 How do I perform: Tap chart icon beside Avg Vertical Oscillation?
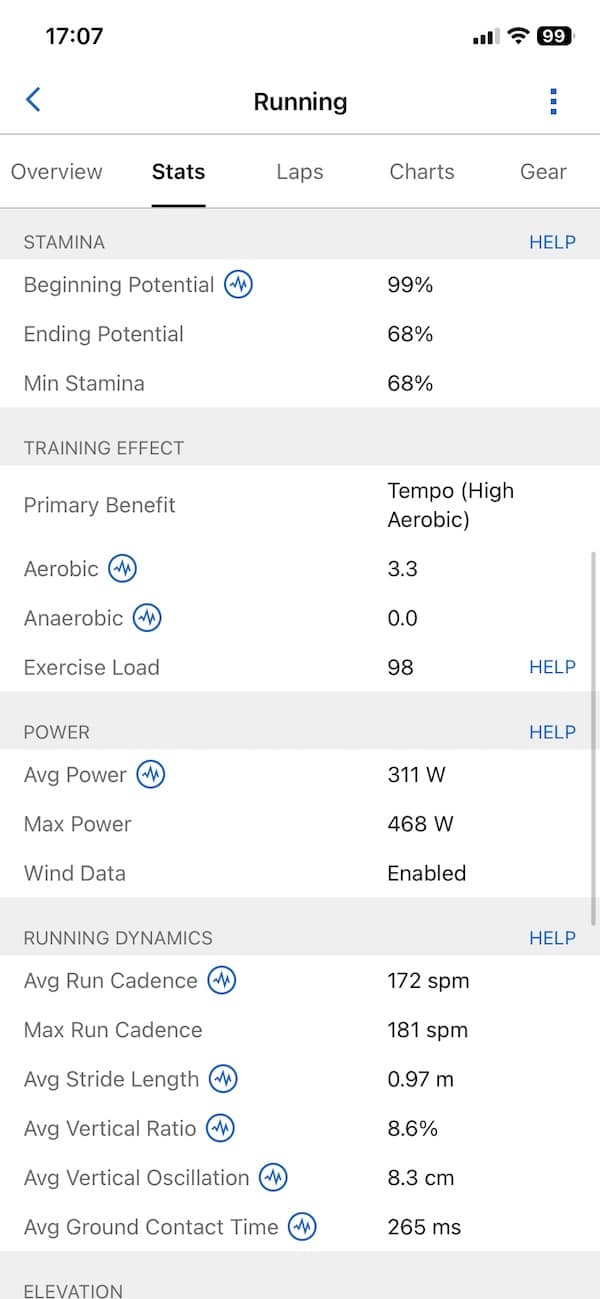click(273, 1178)
